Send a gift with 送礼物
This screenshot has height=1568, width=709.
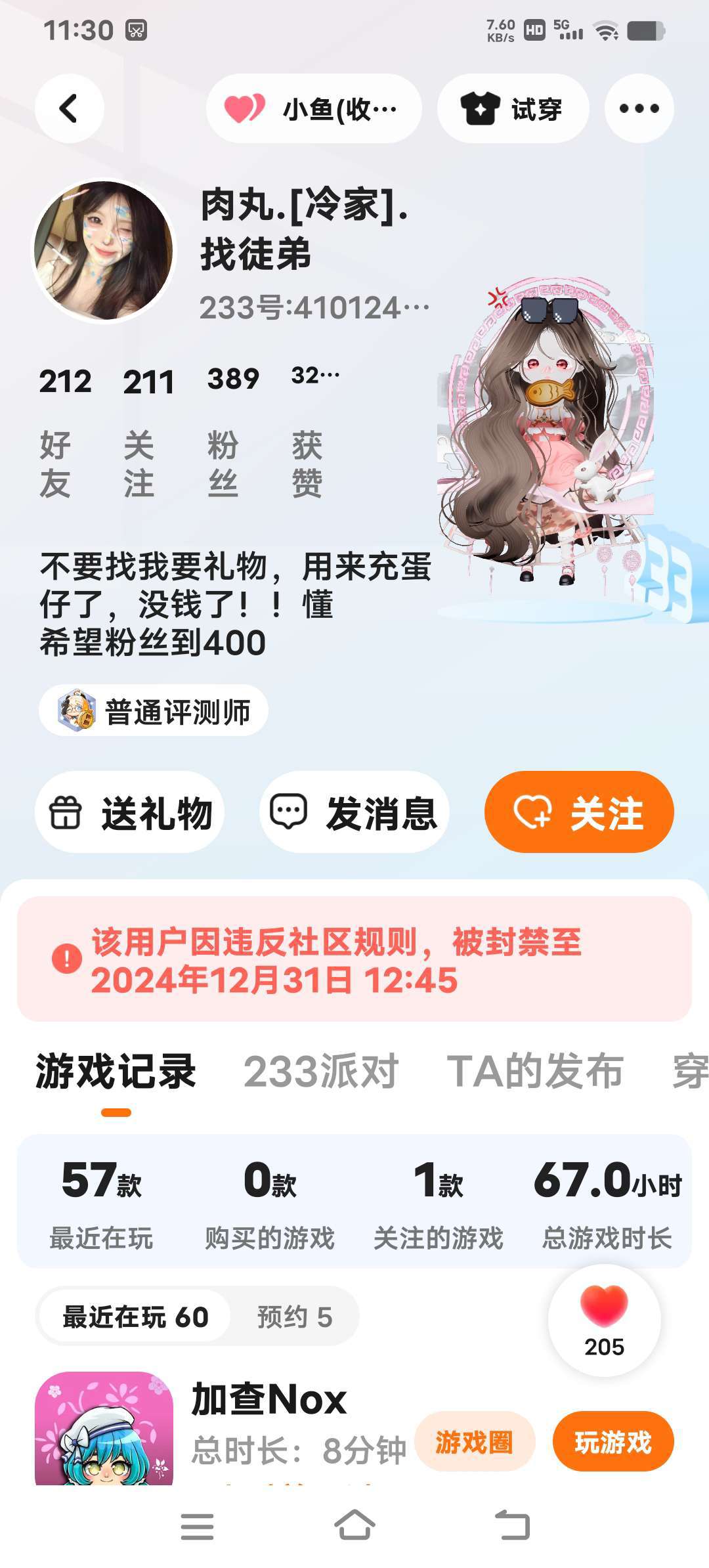click(x=129, y=812)
